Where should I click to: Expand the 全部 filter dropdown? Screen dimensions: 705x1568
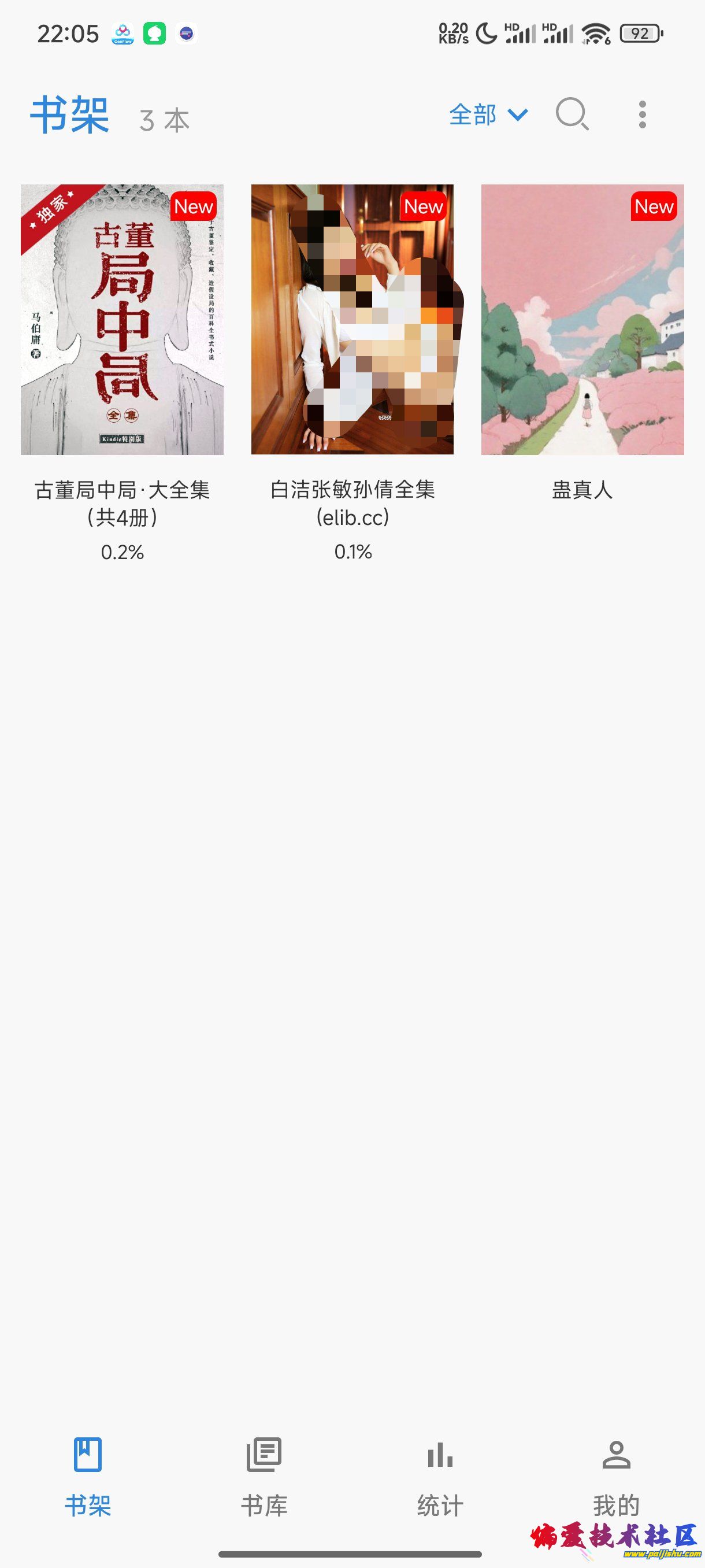[488, 114]
